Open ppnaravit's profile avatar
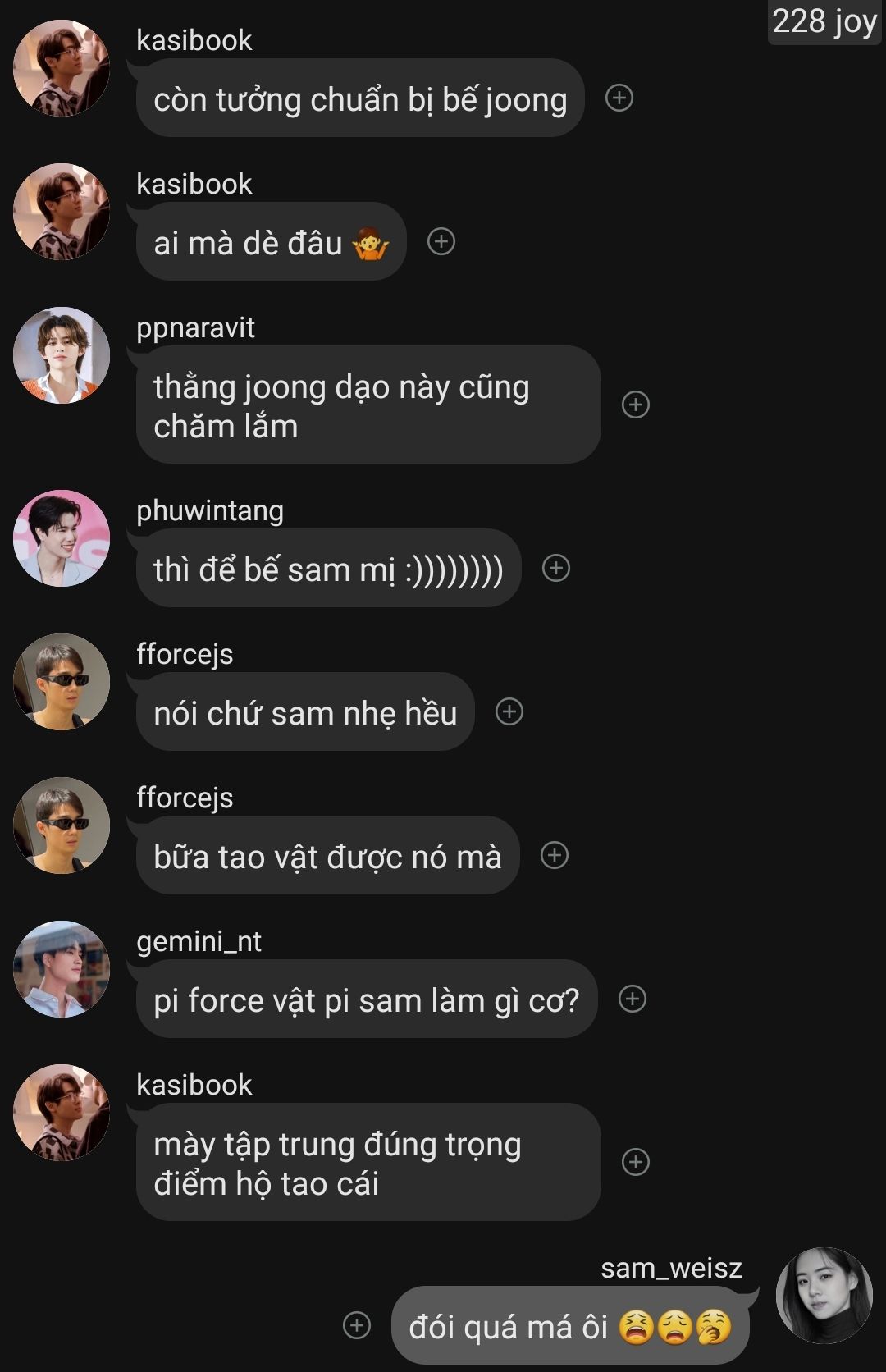The image size is (886, 1372). click(x=62, y=355)
